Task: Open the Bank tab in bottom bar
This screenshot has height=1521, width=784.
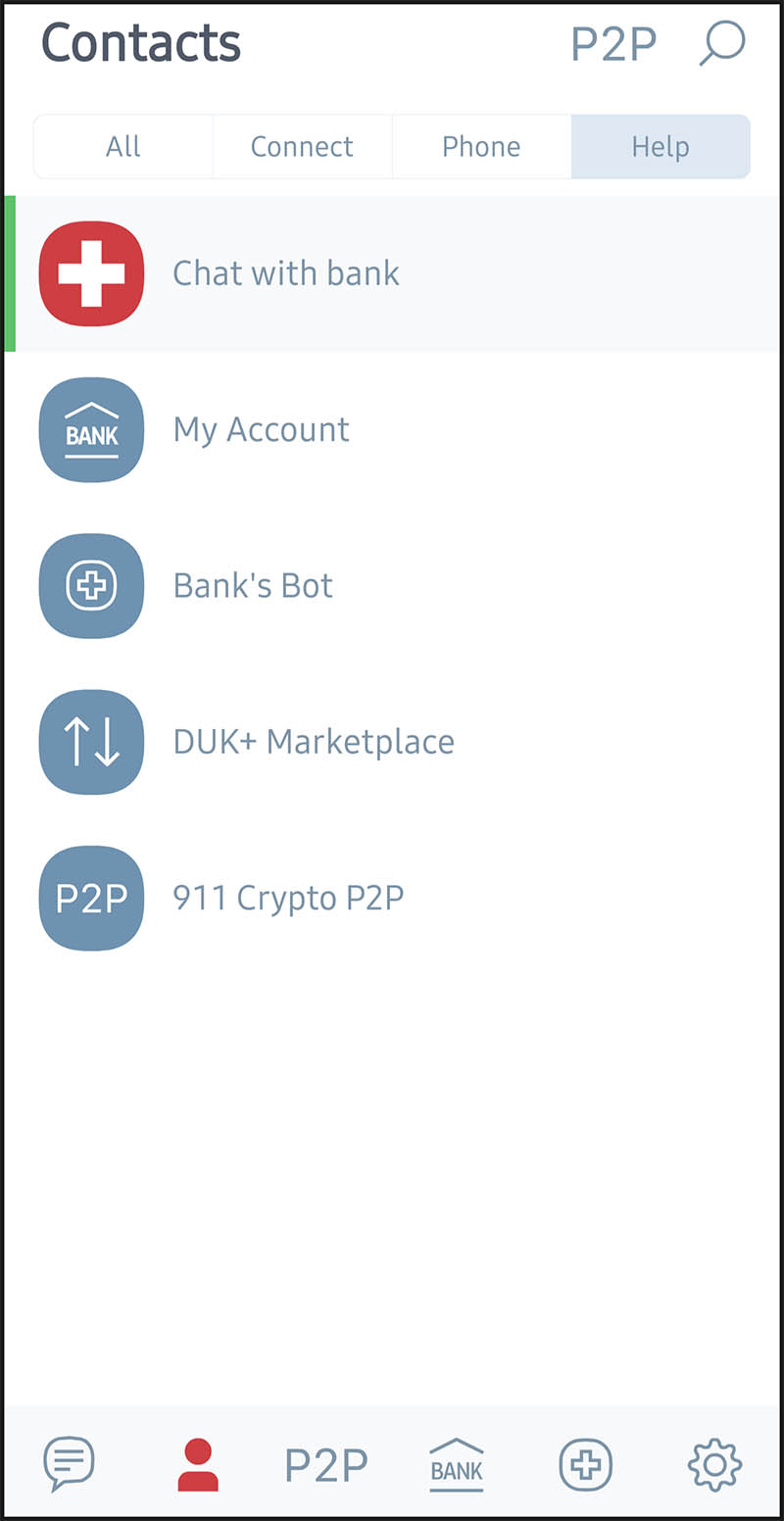Action: 457,1465
